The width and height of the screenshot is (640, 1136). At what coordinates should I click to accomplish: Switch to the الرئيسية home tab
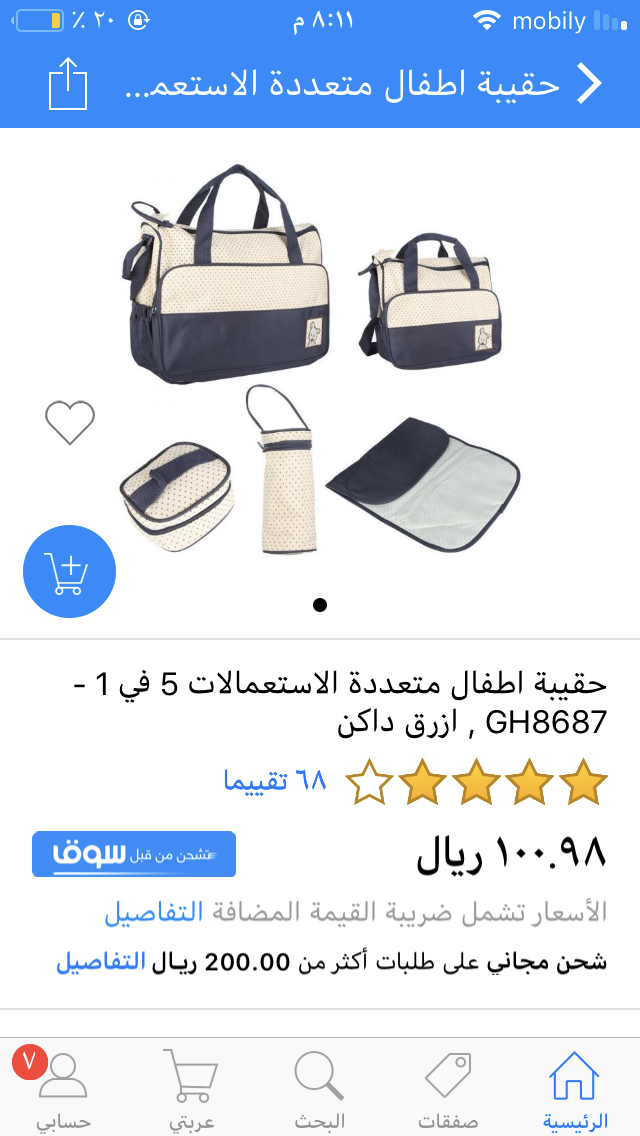(574, 1090)
